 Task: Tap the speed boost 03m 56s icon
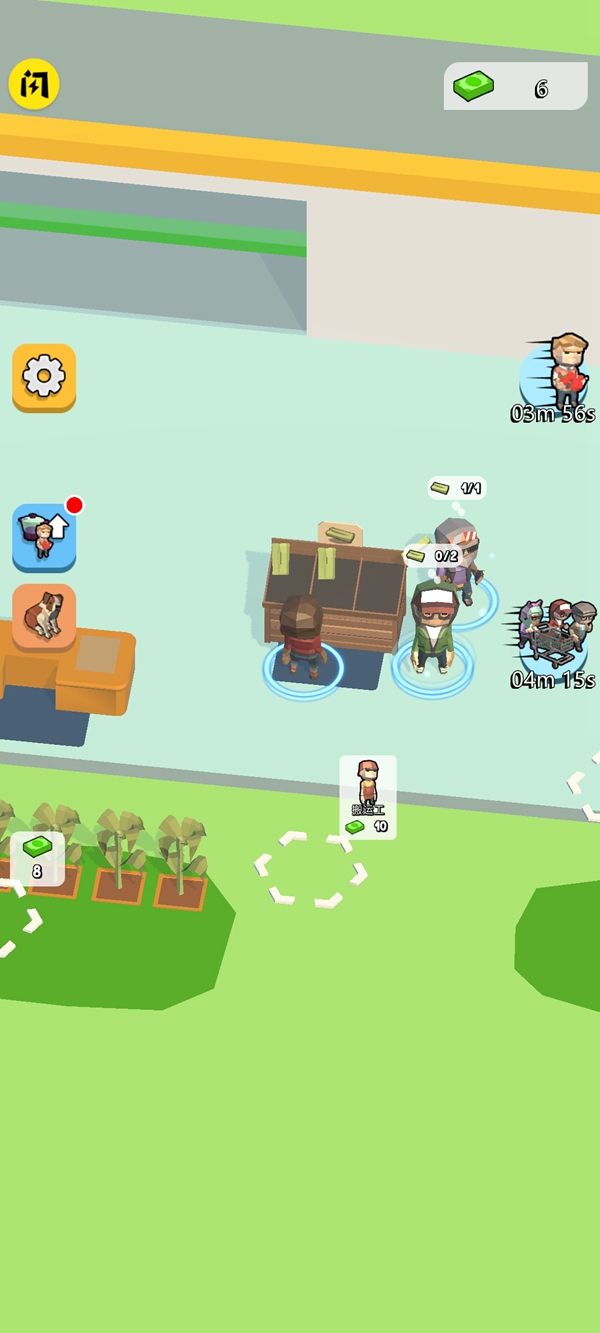click(x=555, y=378)
